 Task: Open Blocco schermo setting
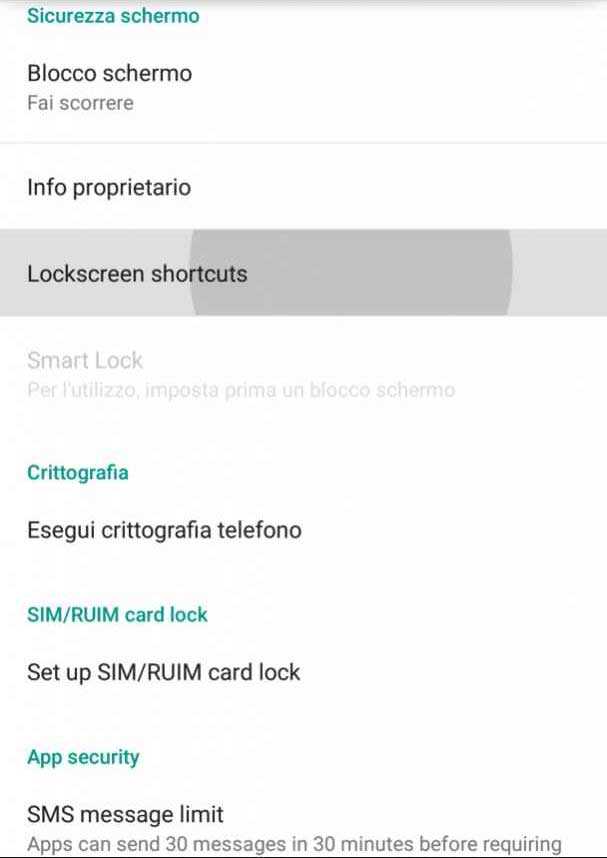point(110,86)
